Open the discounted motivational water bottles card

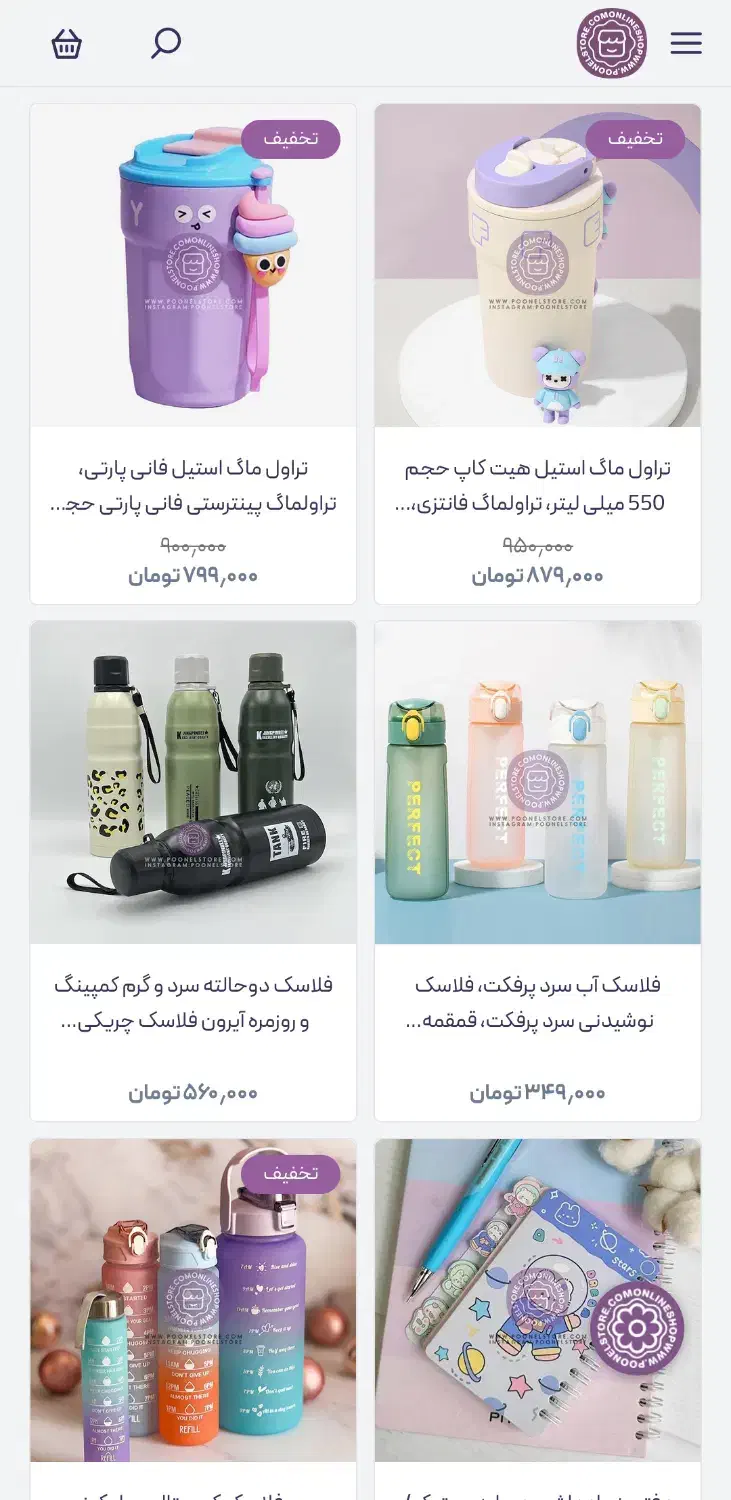(x=193, y=1319)
